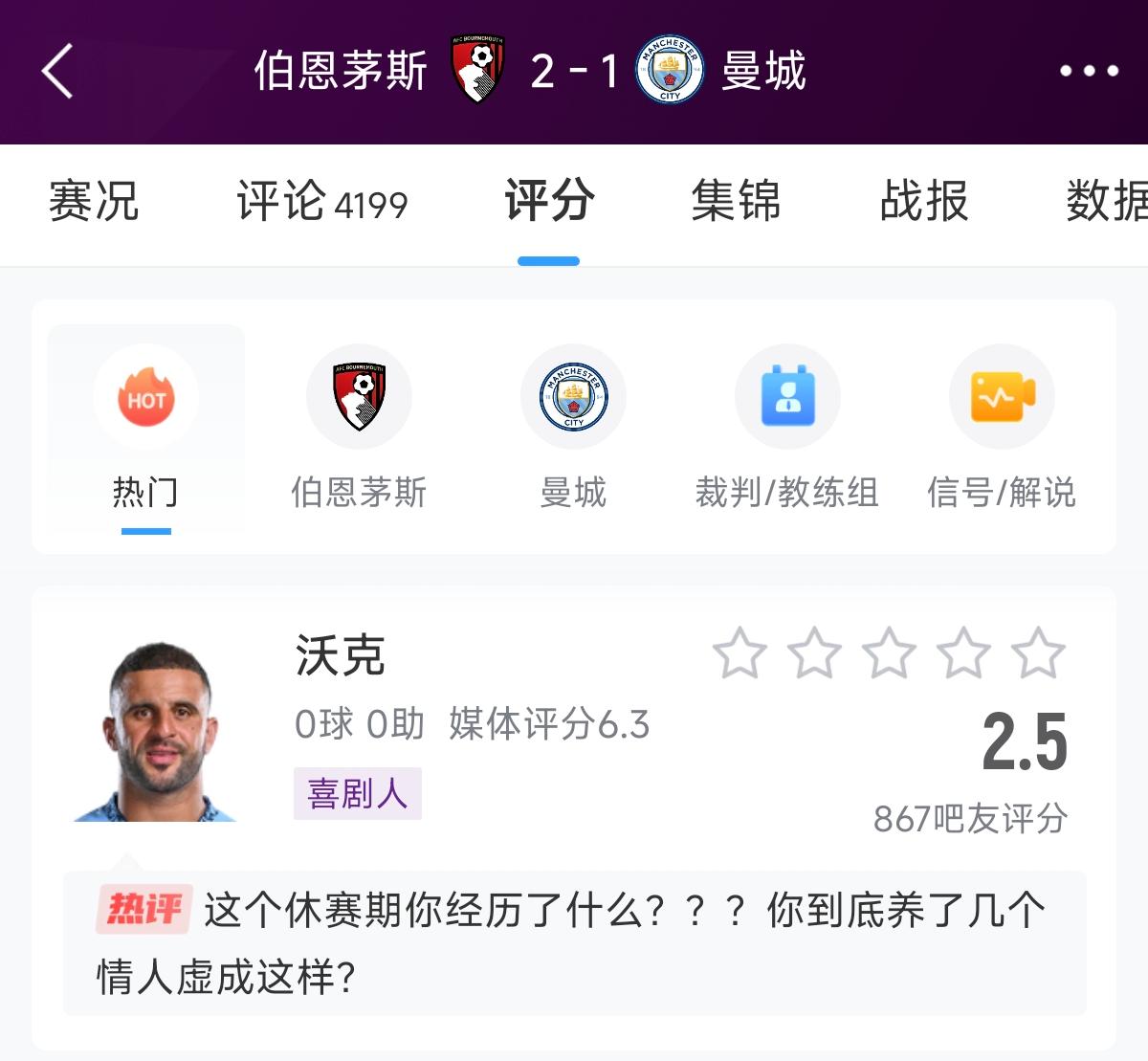The image size is (1148, 1061).
Task: Select the 评分 tab
Action: tap(549, 202)
